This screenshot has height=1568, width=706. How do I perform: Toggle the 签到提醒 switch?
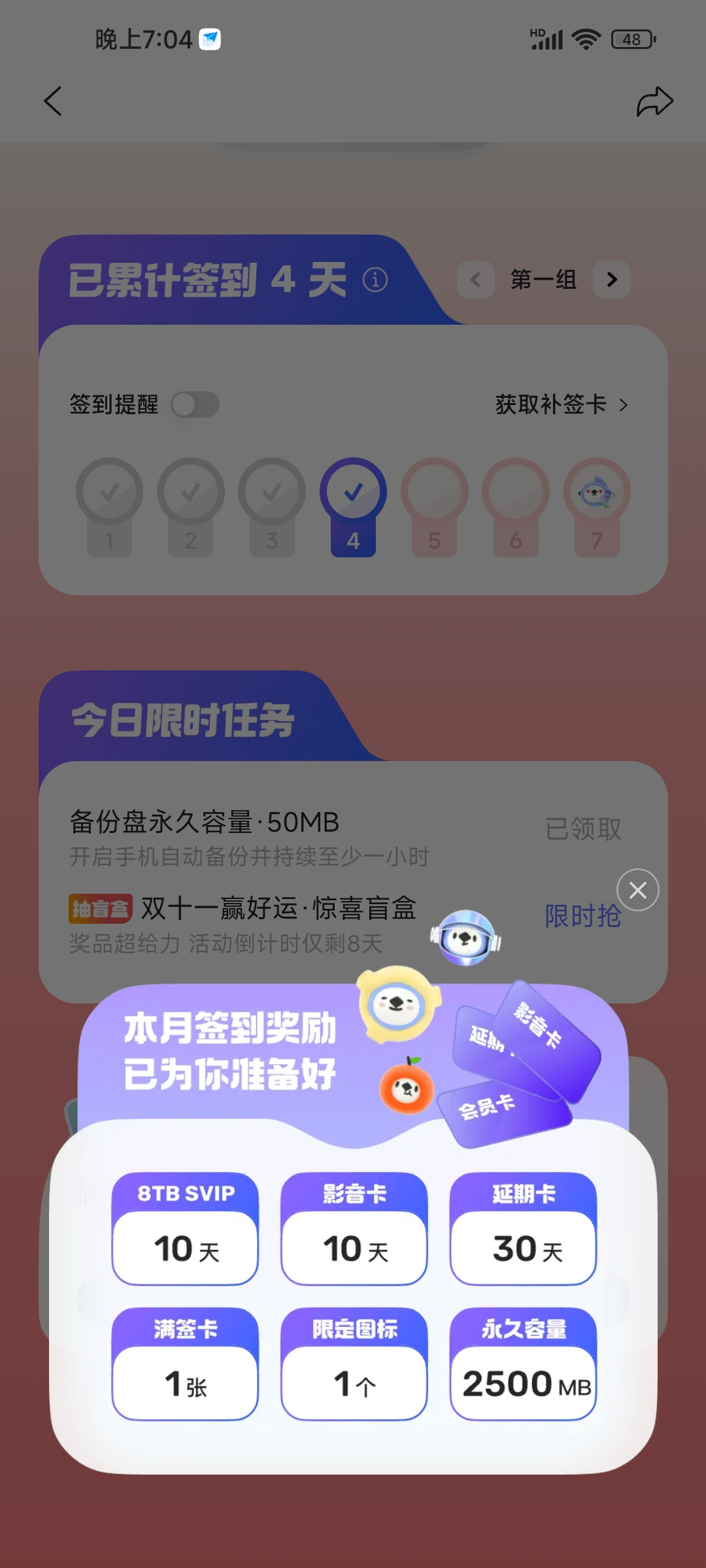coord(195,404)
